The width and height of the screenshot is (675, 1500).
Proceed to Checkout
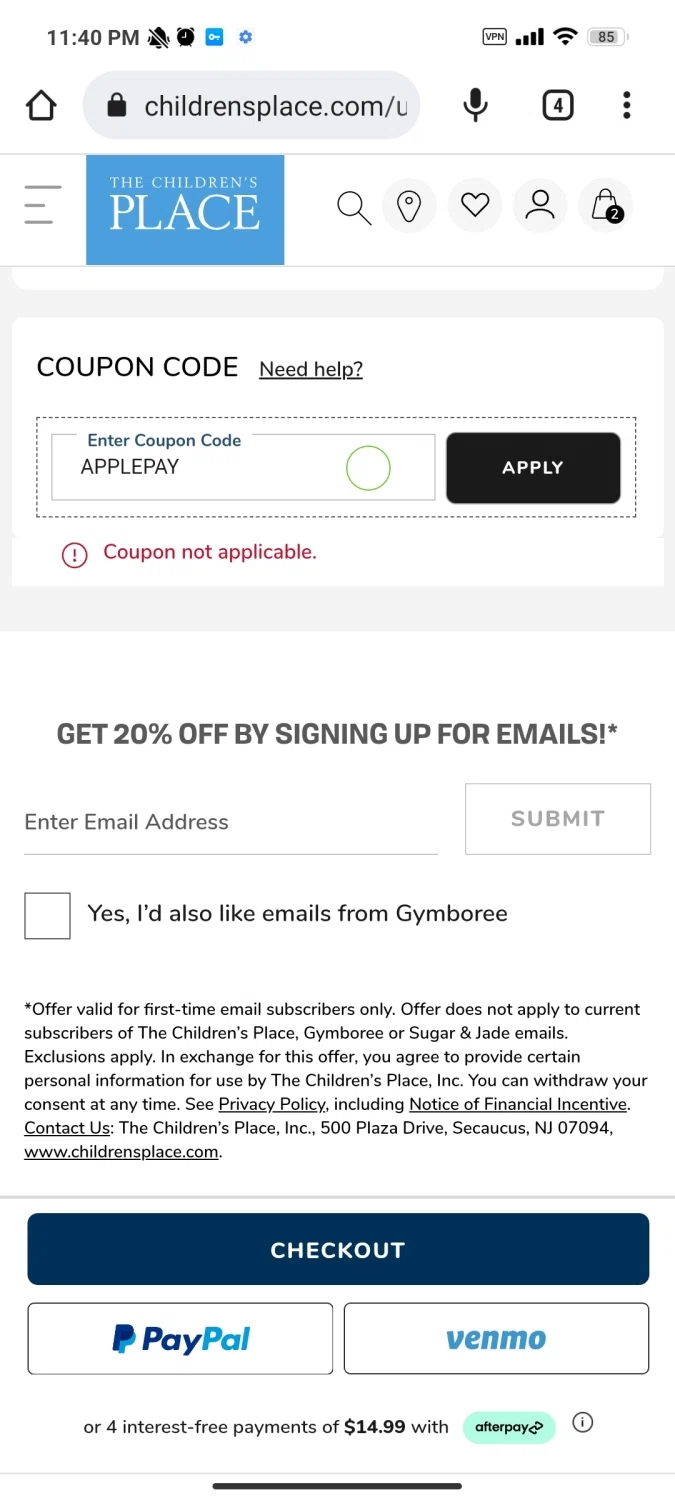tap(338, 1249)
